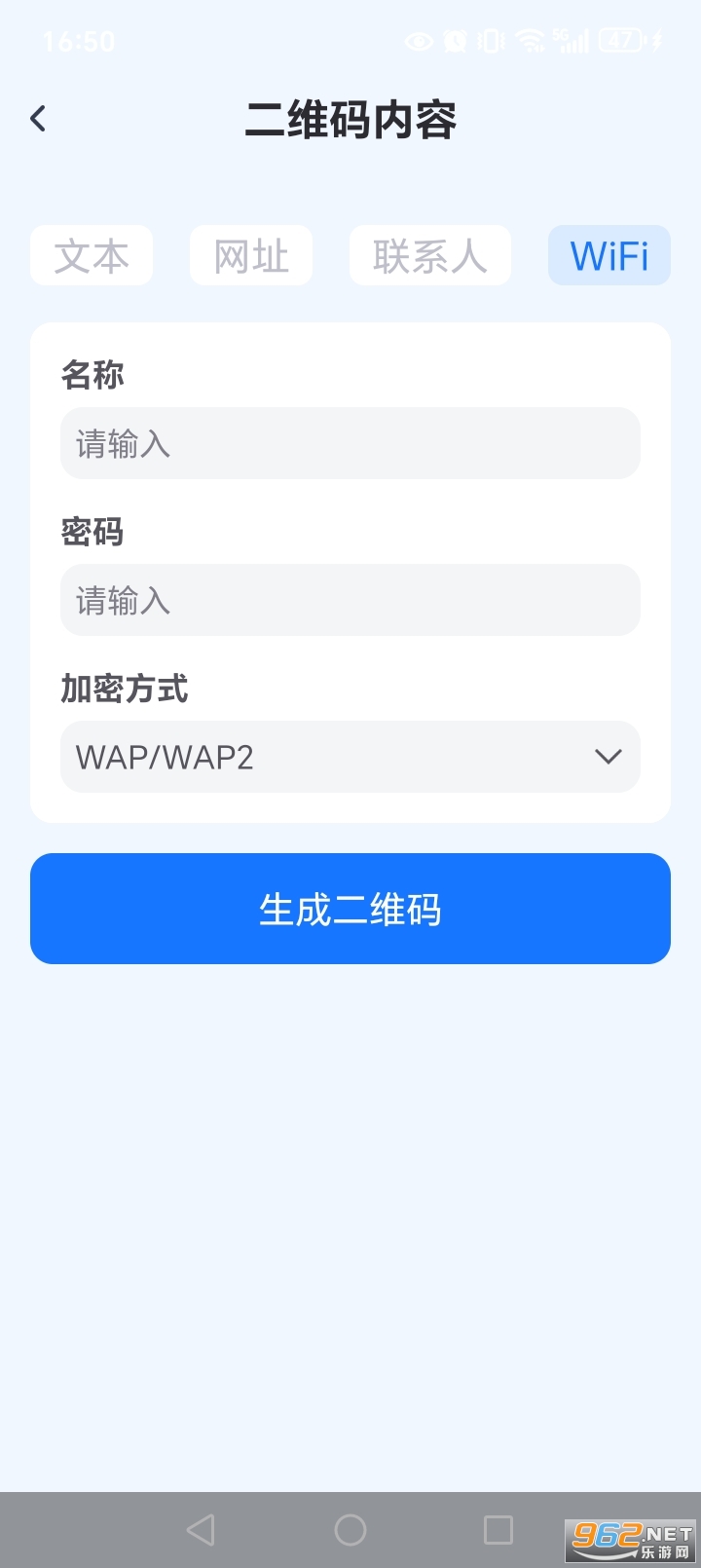Image resolution: width=701 pixels, height=1568 pixels.
Task: Select the WiFi tab
Action: pyautogui.click(x=609, y=255)
